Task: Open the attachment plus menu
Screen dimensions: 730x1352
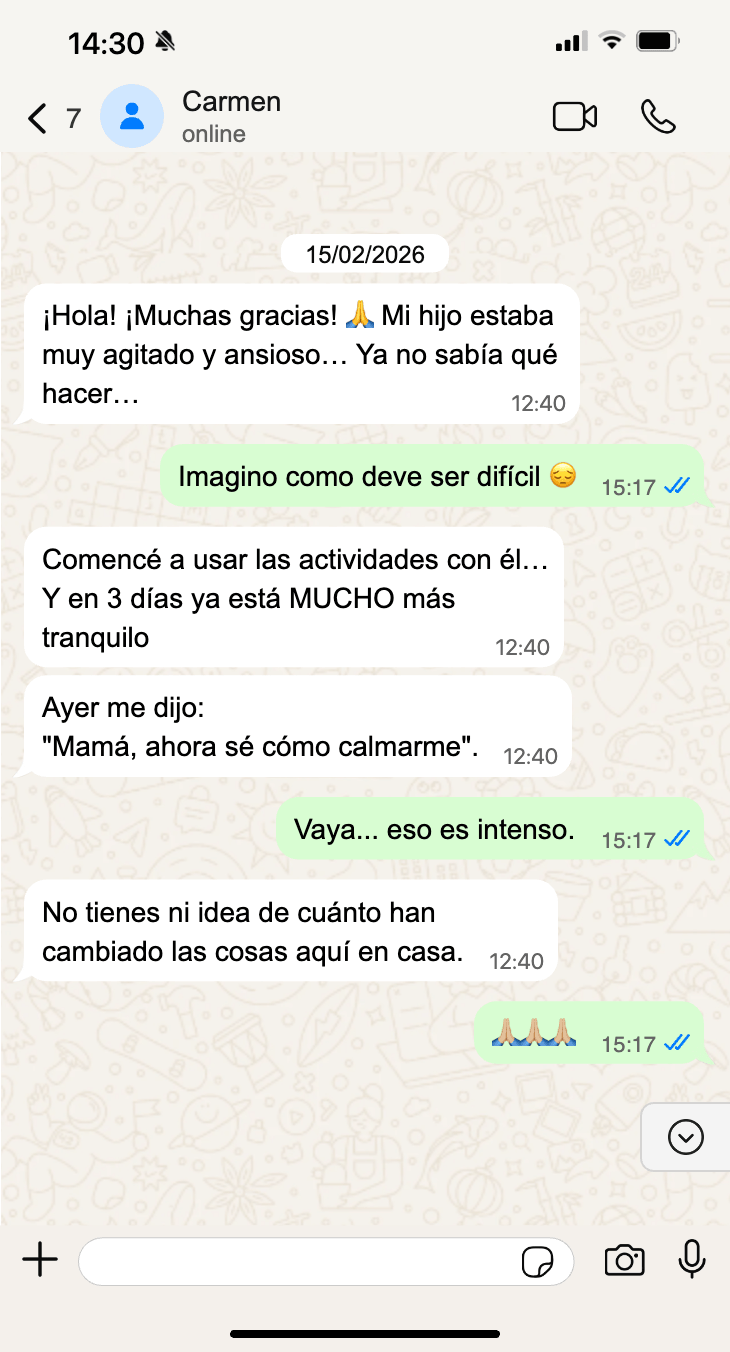Action: [x=40, y=1260]
